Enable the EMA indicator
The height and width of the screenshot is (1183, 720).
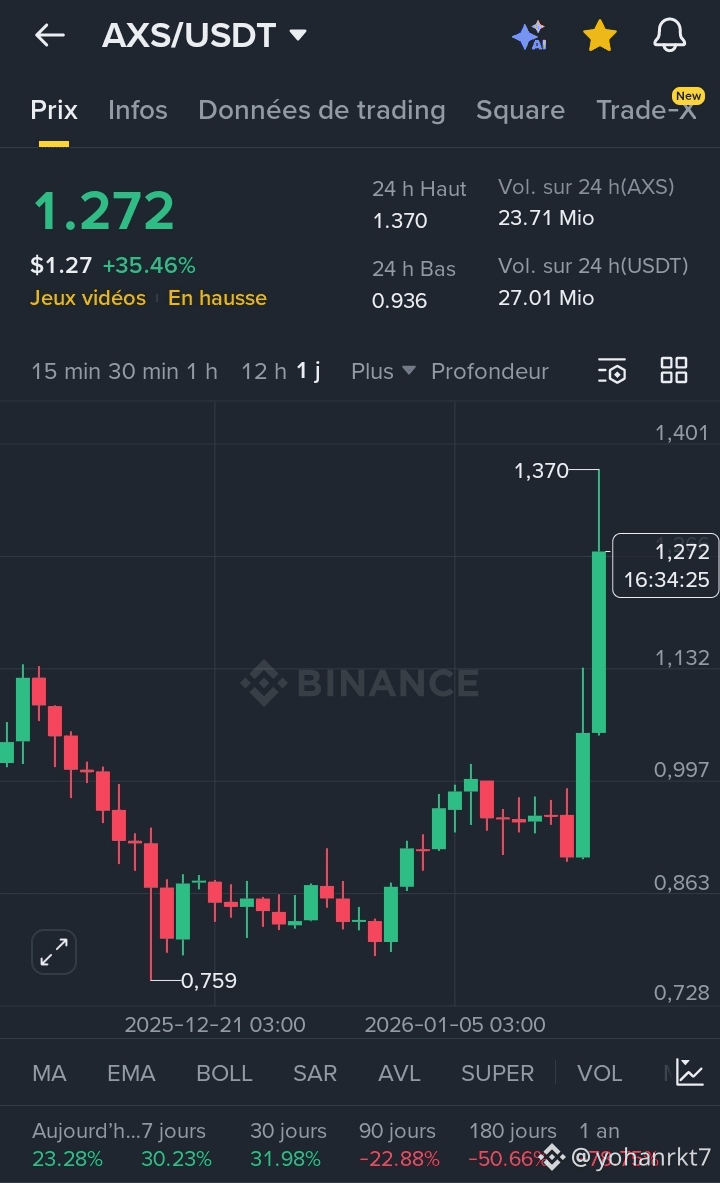[131, 1073]
